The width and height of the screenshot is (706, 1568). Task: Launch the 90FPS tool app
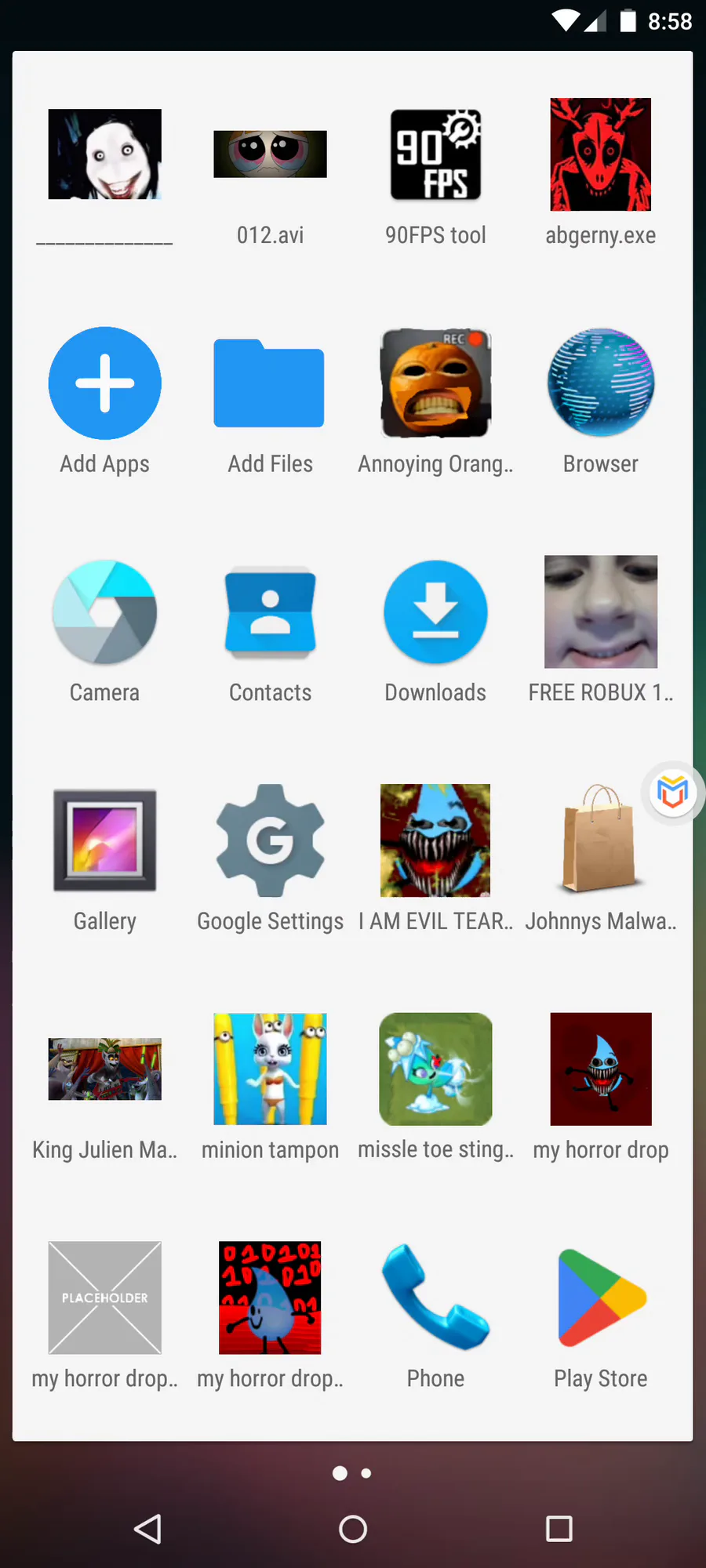pyautogui.click(x=435, y=154)
